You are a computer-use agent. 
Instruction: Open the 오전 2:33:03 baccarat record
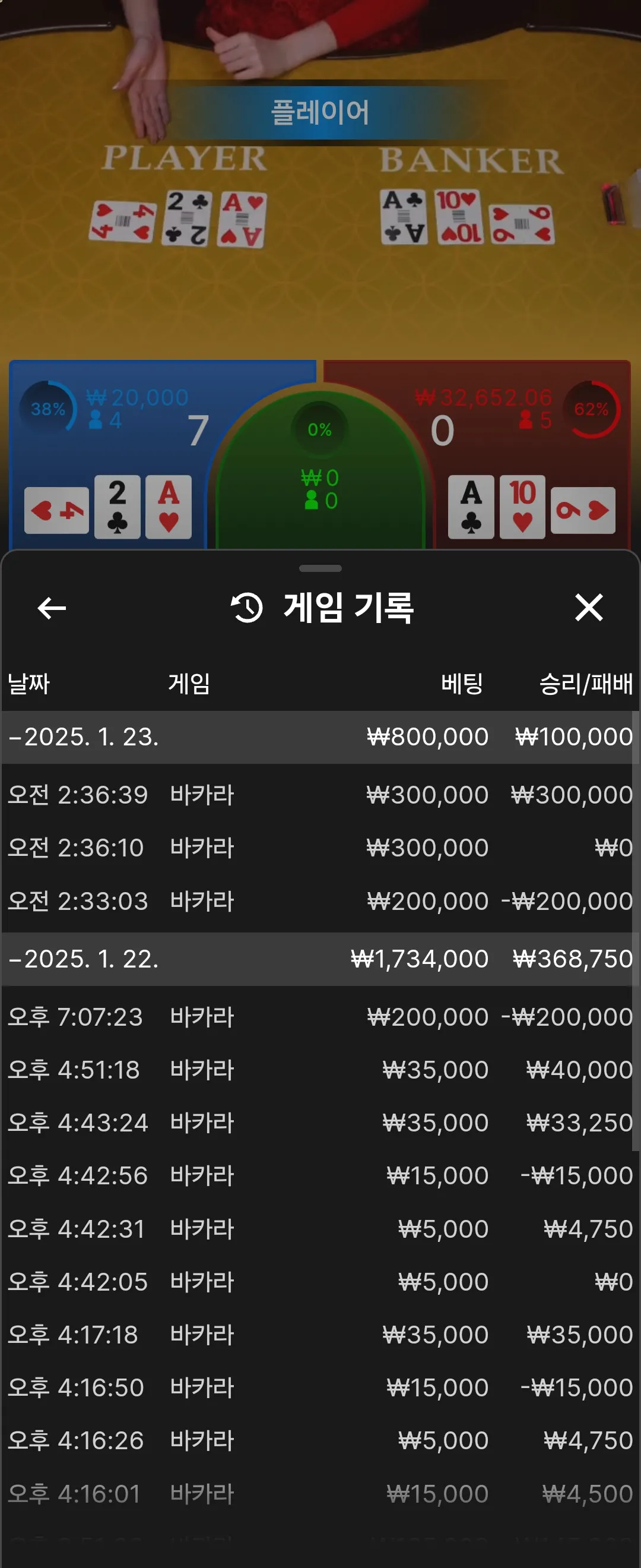point(320,902)
